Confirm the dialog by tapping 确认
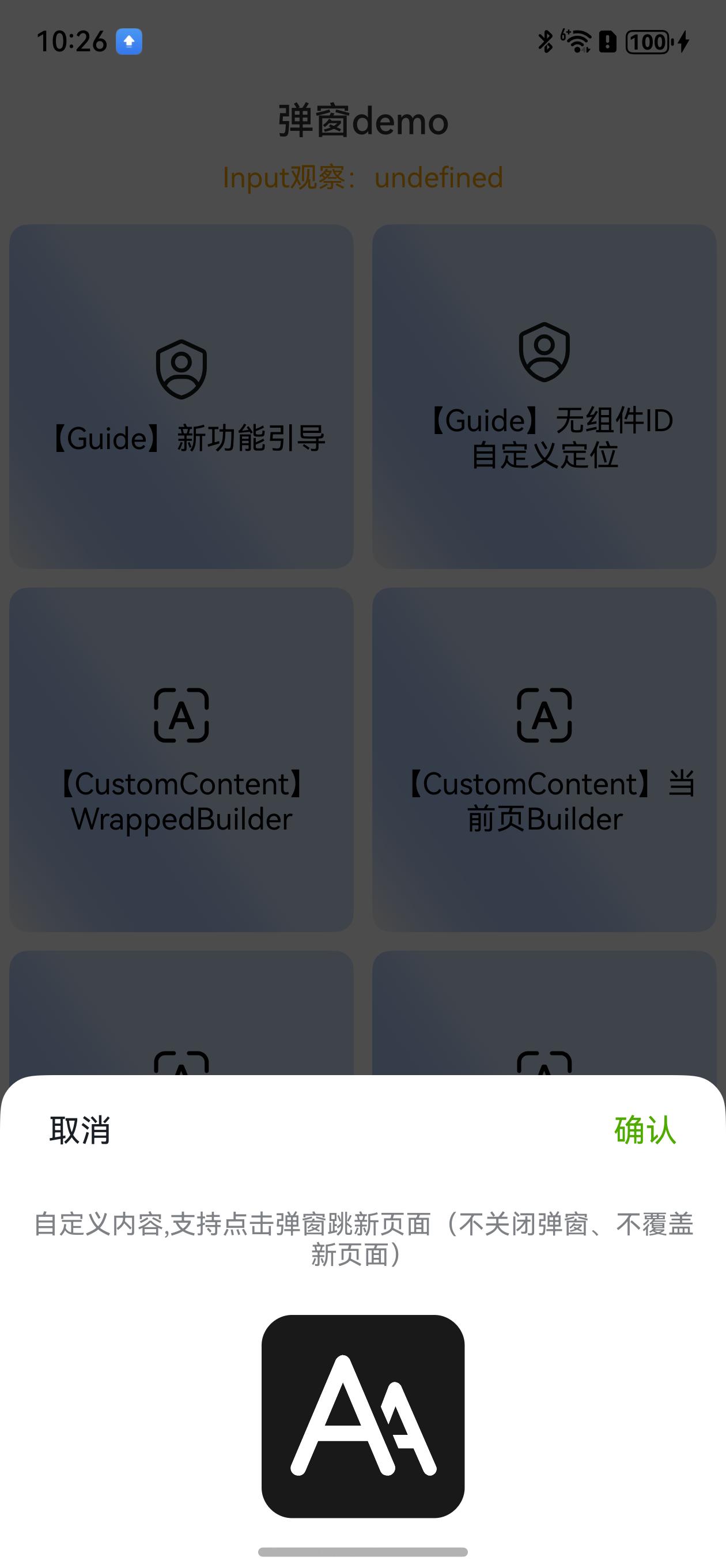Screen dimensions: 726x1568 [646, 1129]
